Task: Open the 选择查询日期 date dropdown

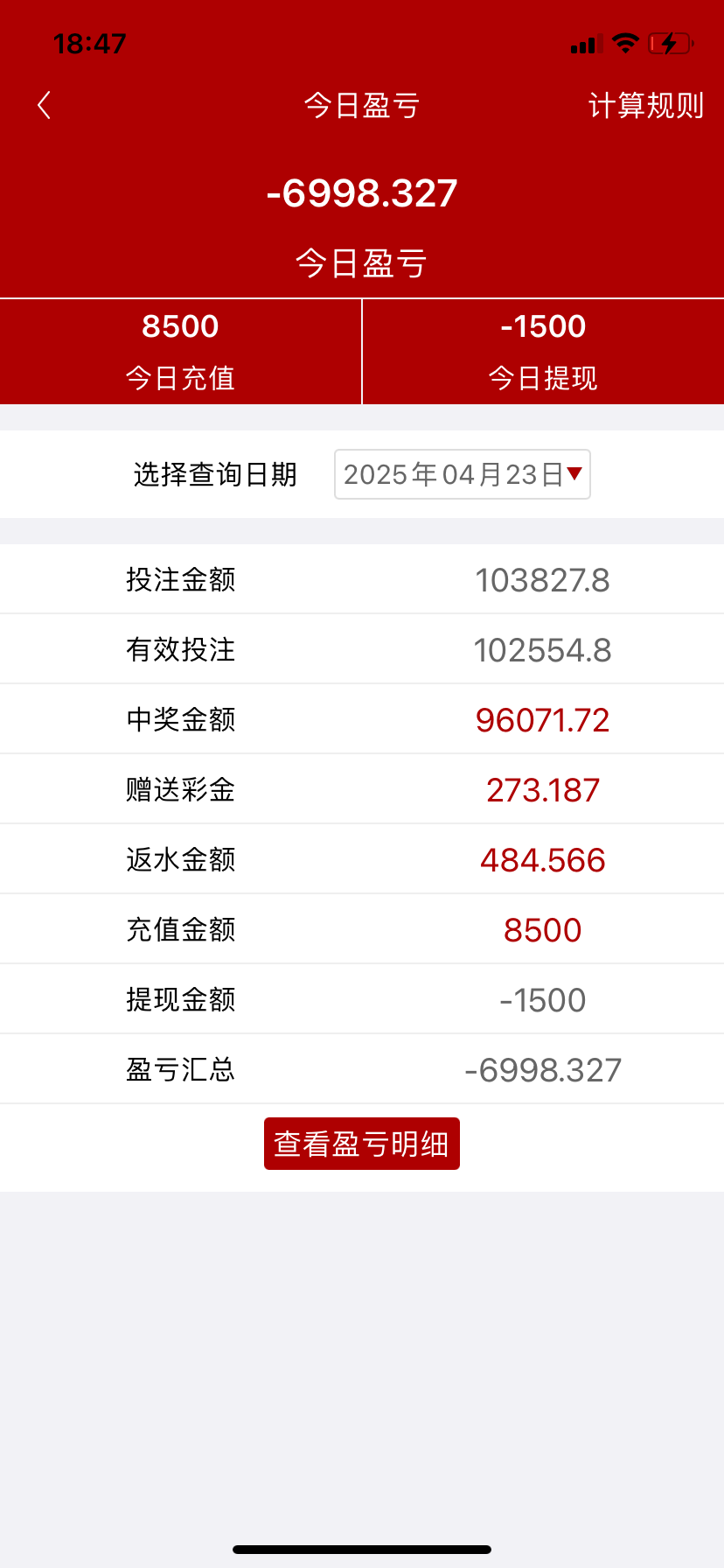Action: click(x=463, y=474)
